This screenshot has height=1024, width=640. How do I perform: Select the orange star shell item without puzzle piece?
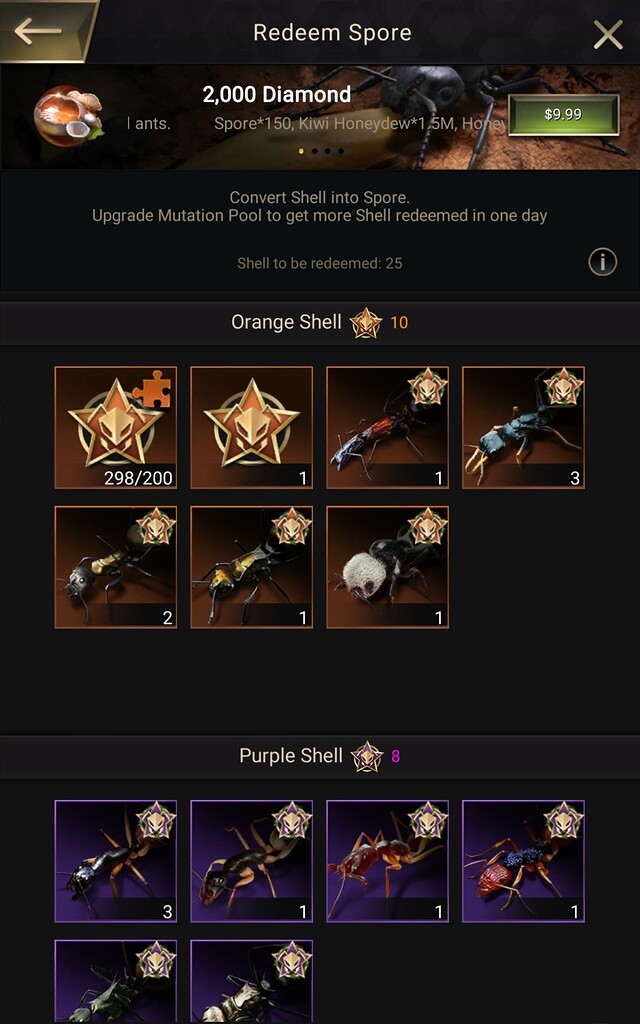[x=252, y=427]
